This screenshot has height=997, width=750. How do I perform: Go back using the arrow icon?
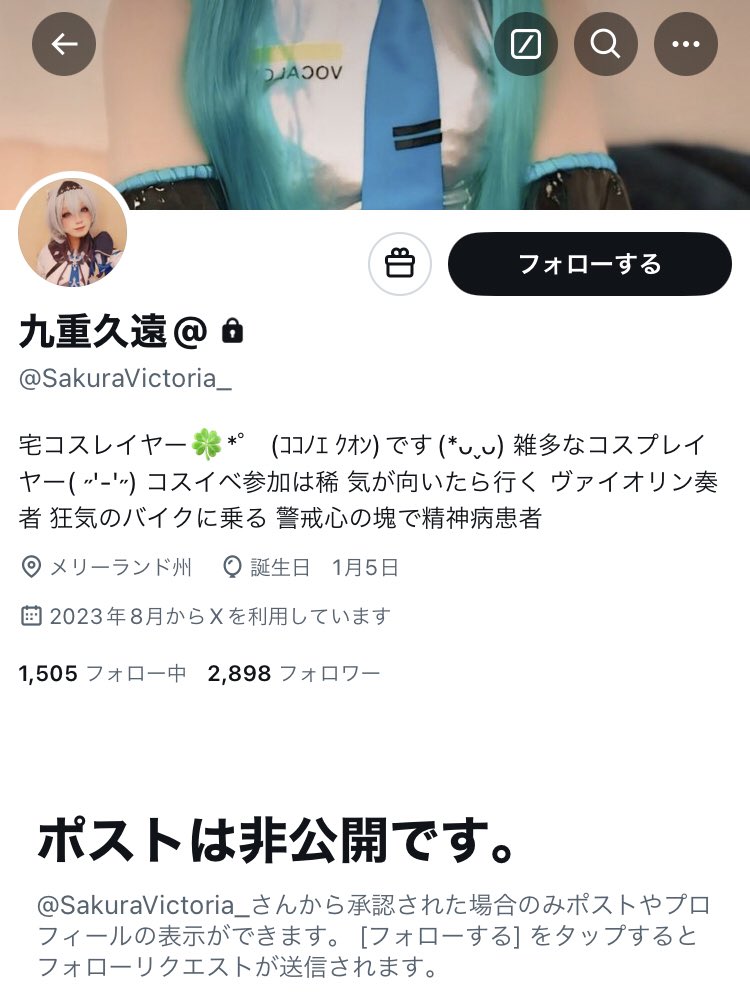click(x=64, y=44)
